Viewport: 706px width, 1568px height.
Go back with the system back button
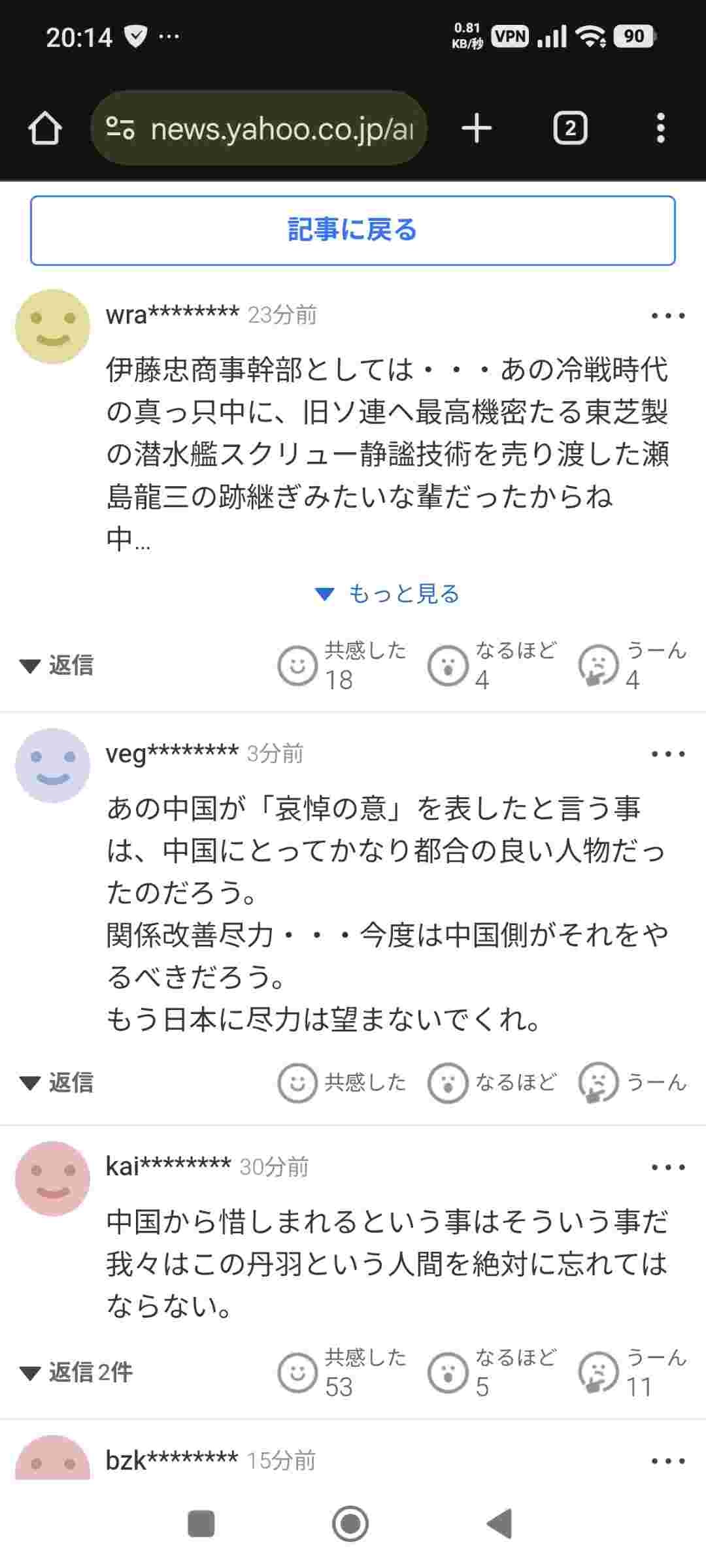click(x=500, y=1524)
